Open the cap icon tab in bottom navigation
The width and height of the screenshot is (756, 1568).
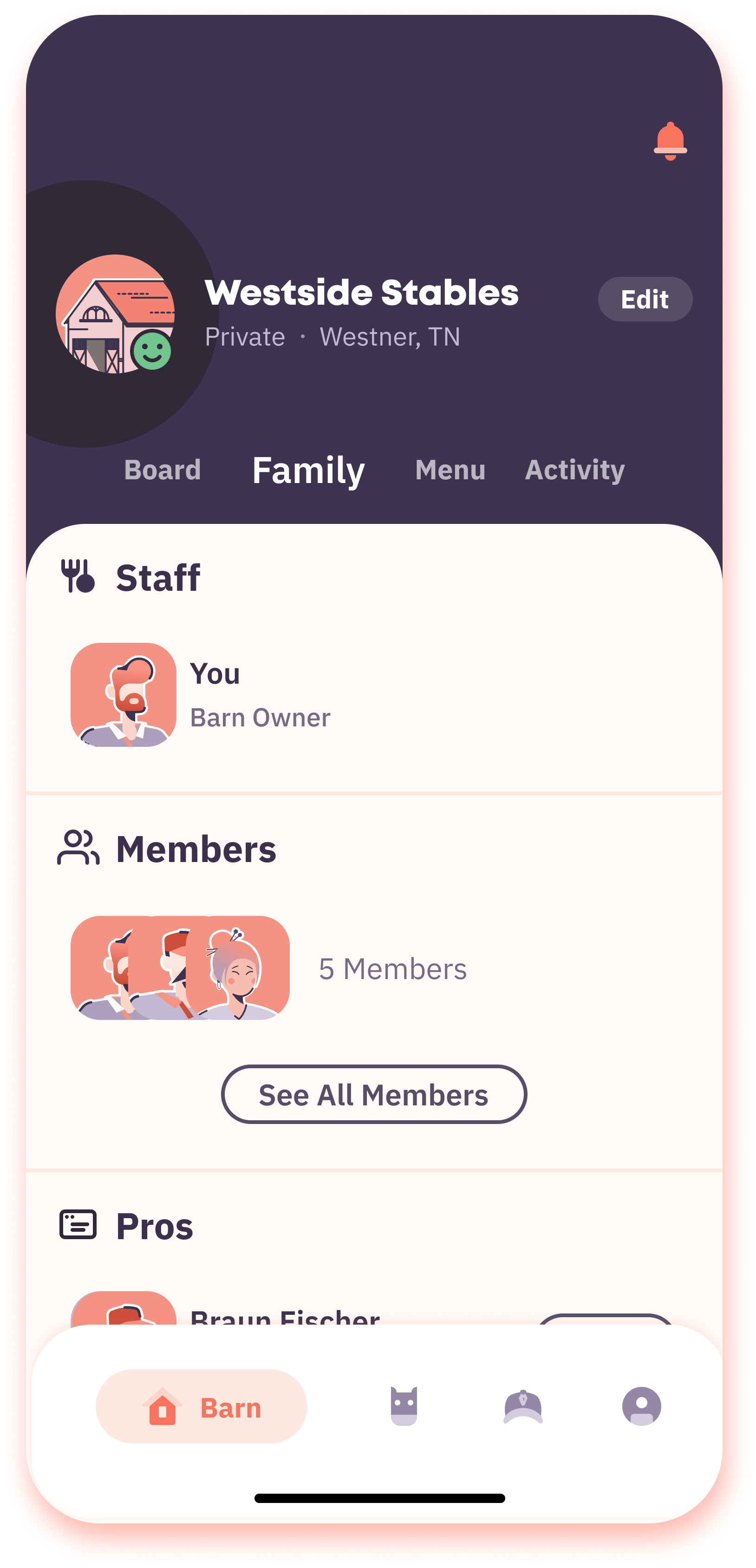pyautogui.click(x=523, y=1407)
